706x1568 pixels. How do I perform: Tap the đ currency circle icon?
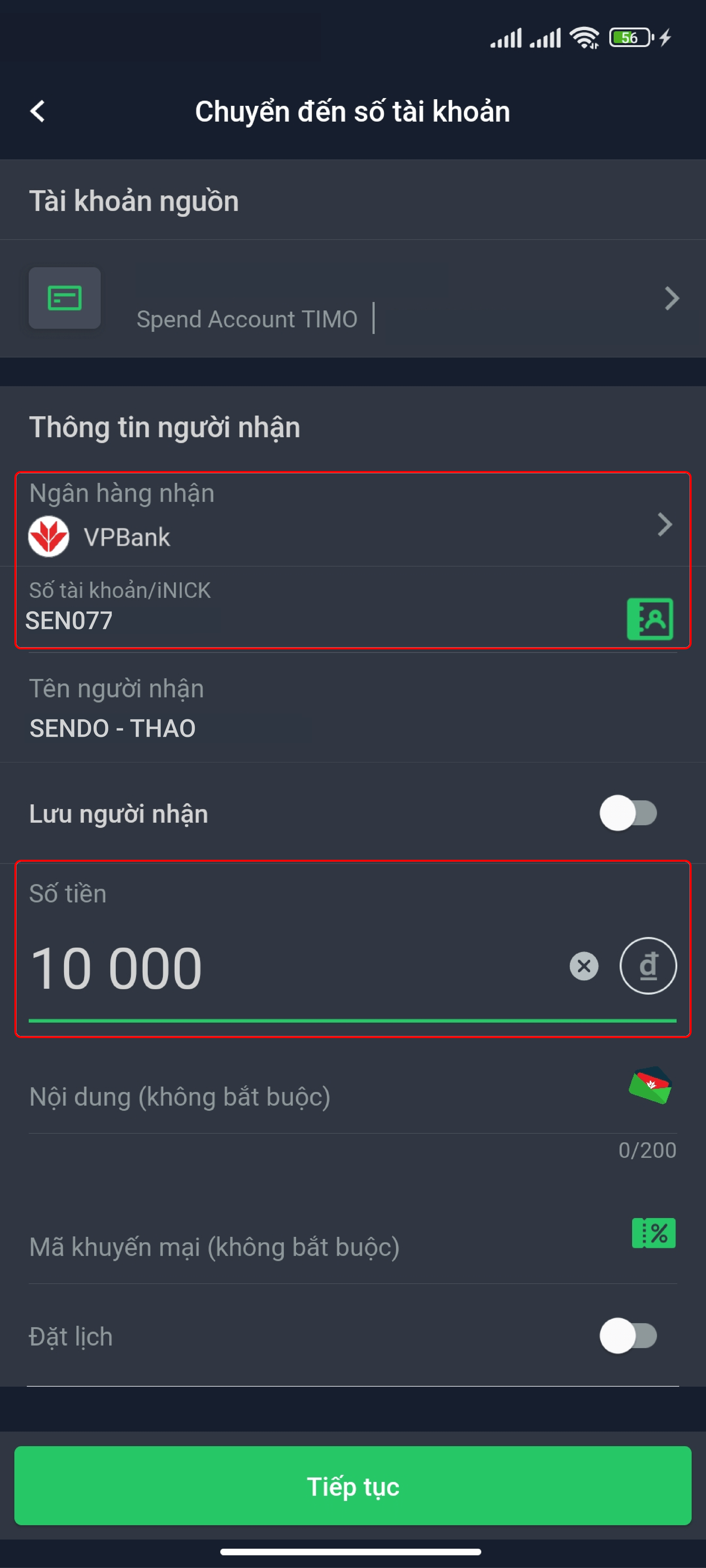point(648,965)
